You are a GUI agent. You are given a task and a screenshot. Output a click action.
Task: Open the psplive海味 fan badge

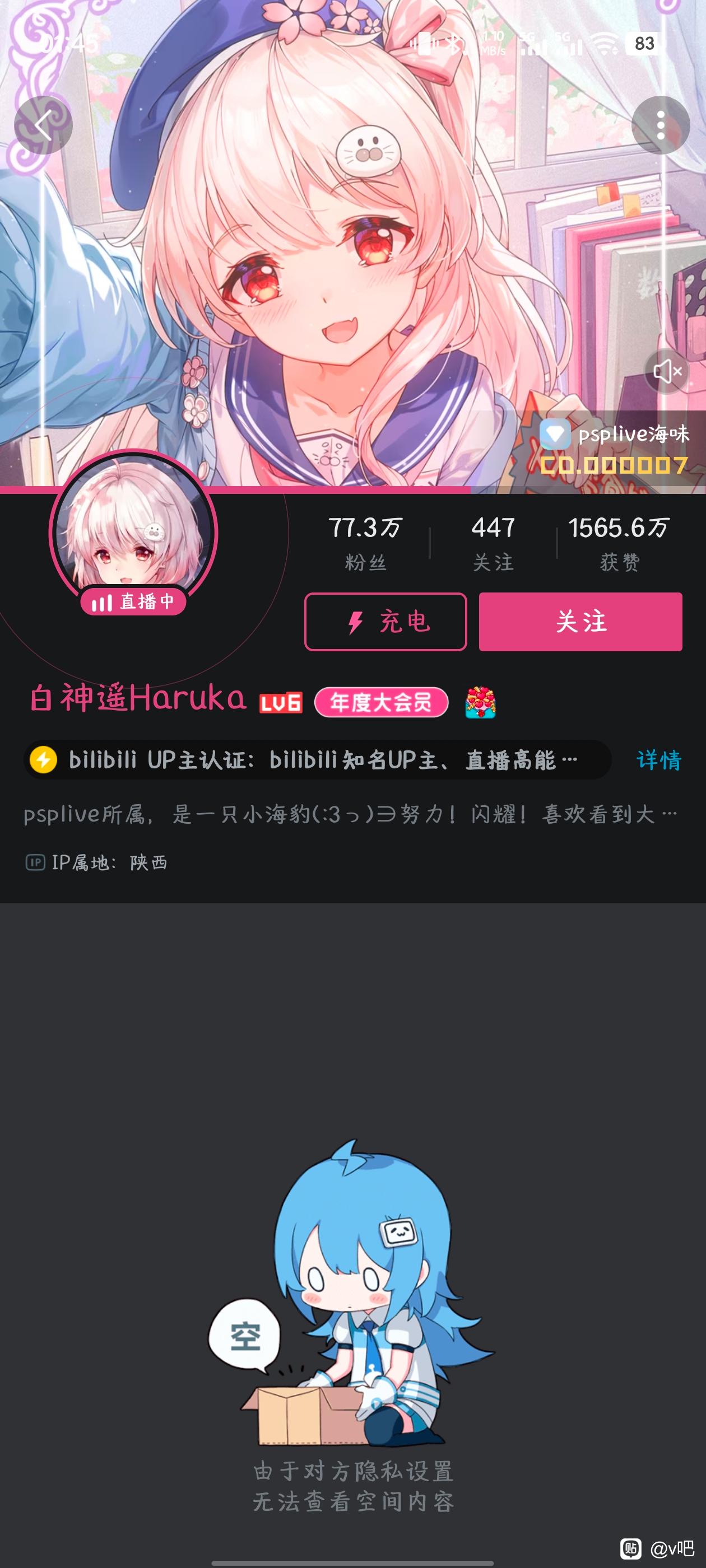click(614, 450)
